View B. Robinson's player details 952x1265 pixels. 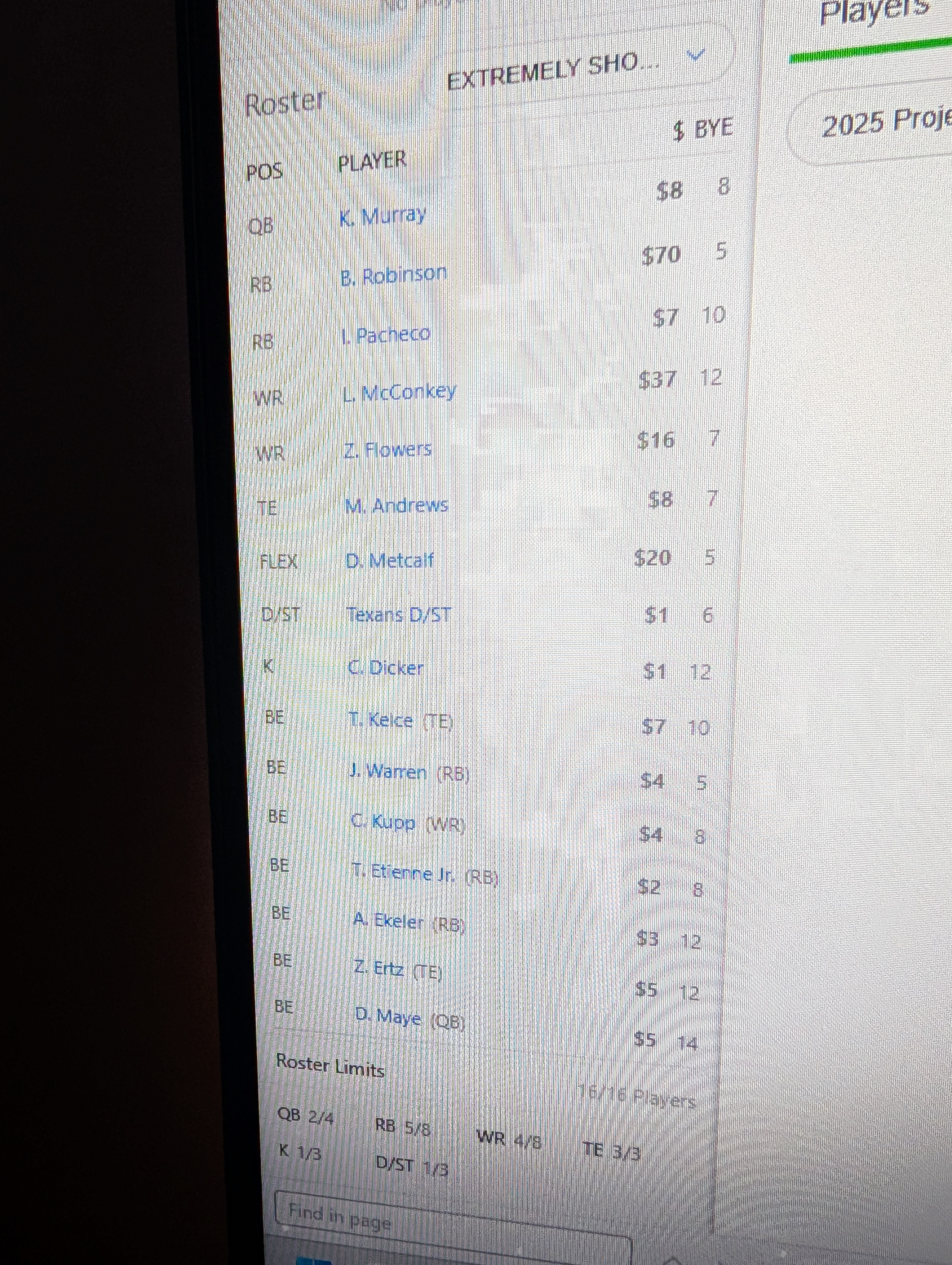coord(394,276)
